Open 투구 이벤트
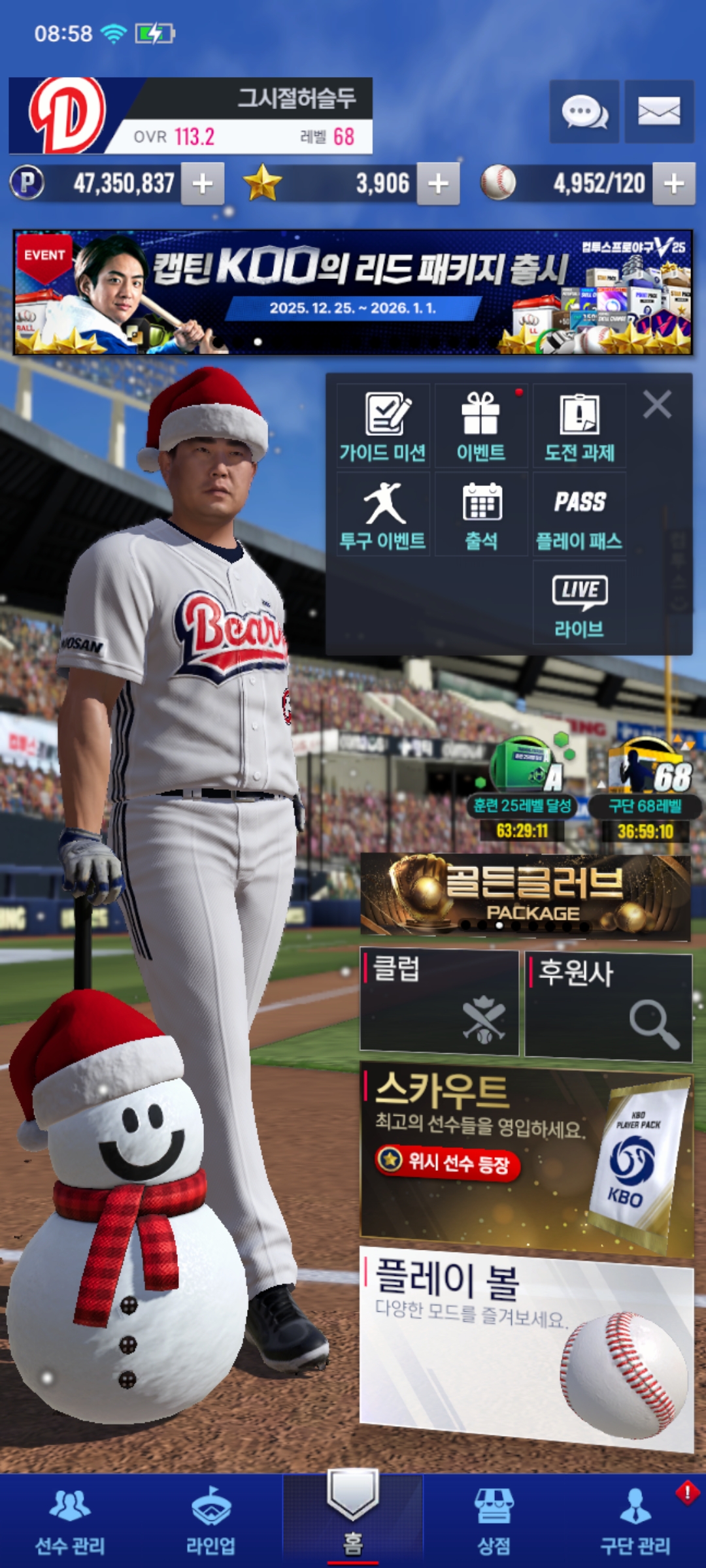Viewport: 706px width, 1568px height. (383, 515)
